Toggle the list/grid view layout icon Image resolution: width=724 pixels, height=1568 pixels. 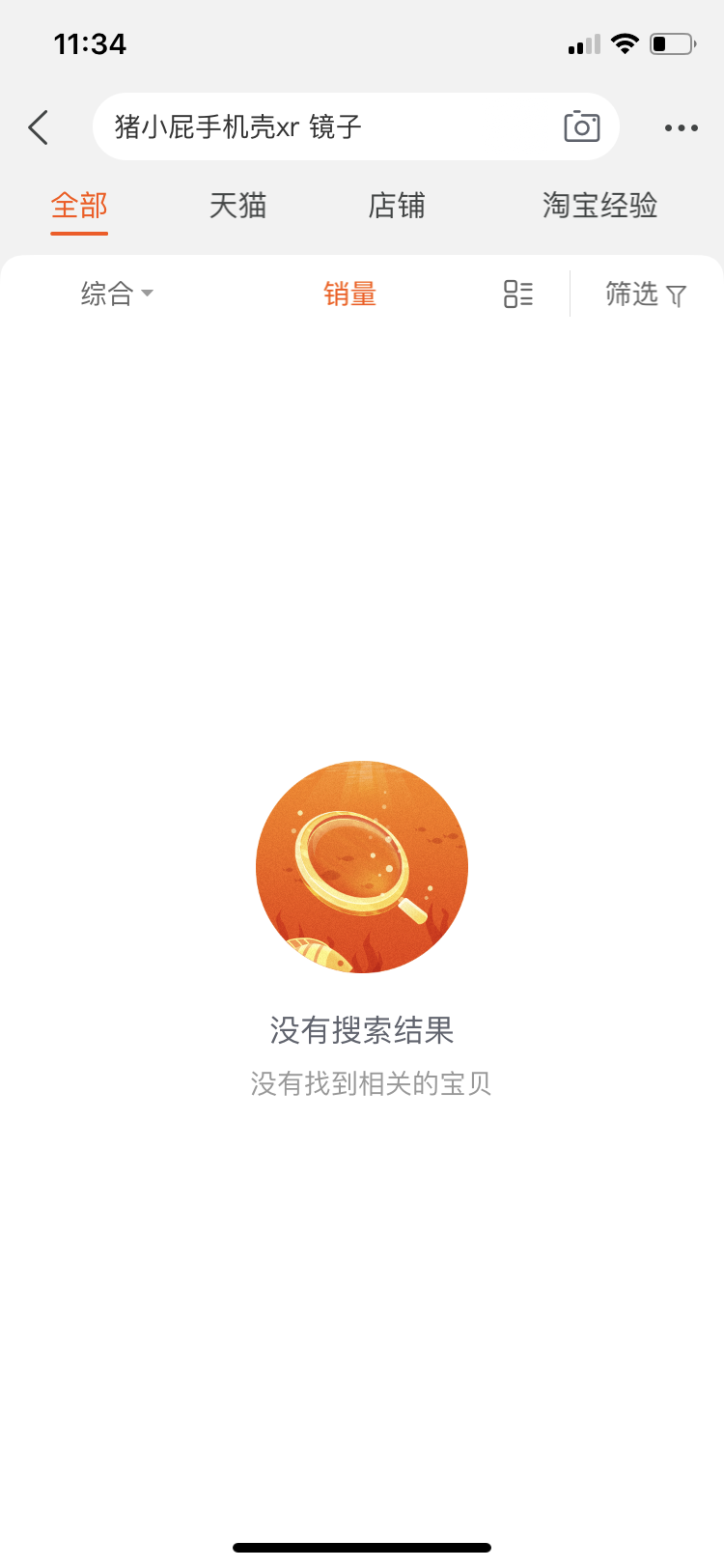518,294
